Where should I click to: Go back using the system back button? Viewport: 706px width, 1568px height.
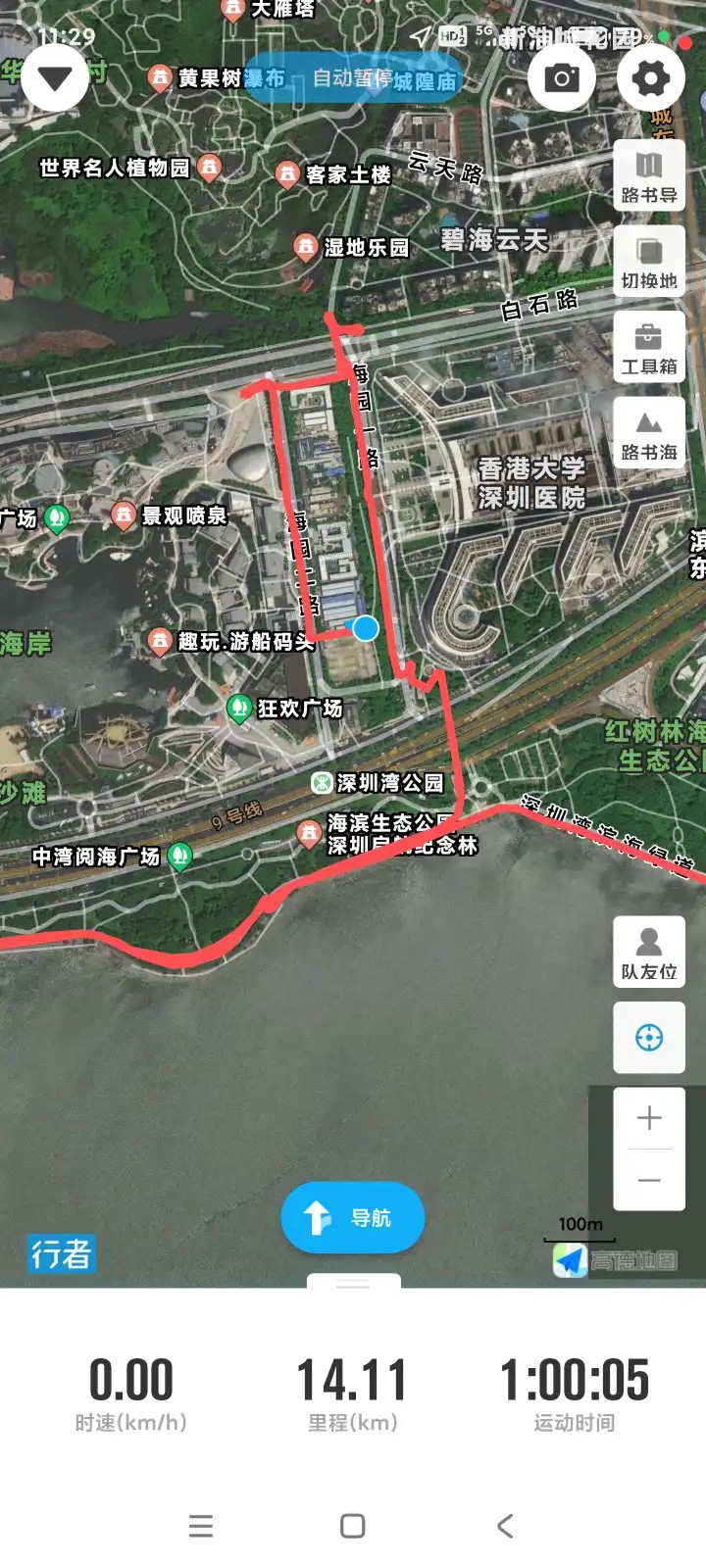(505, 1526)
